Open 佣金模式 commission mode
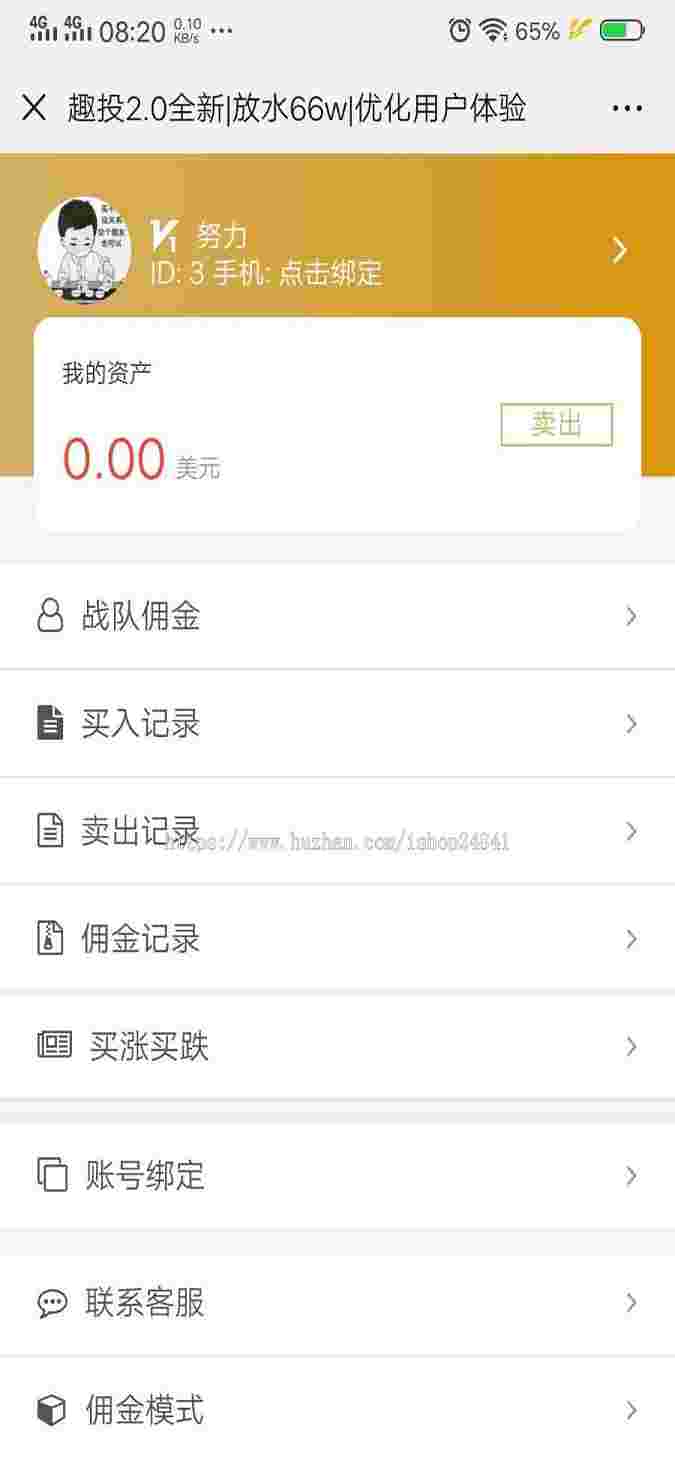This screenshot has width=675, height=1462. tap(337, 1410)
